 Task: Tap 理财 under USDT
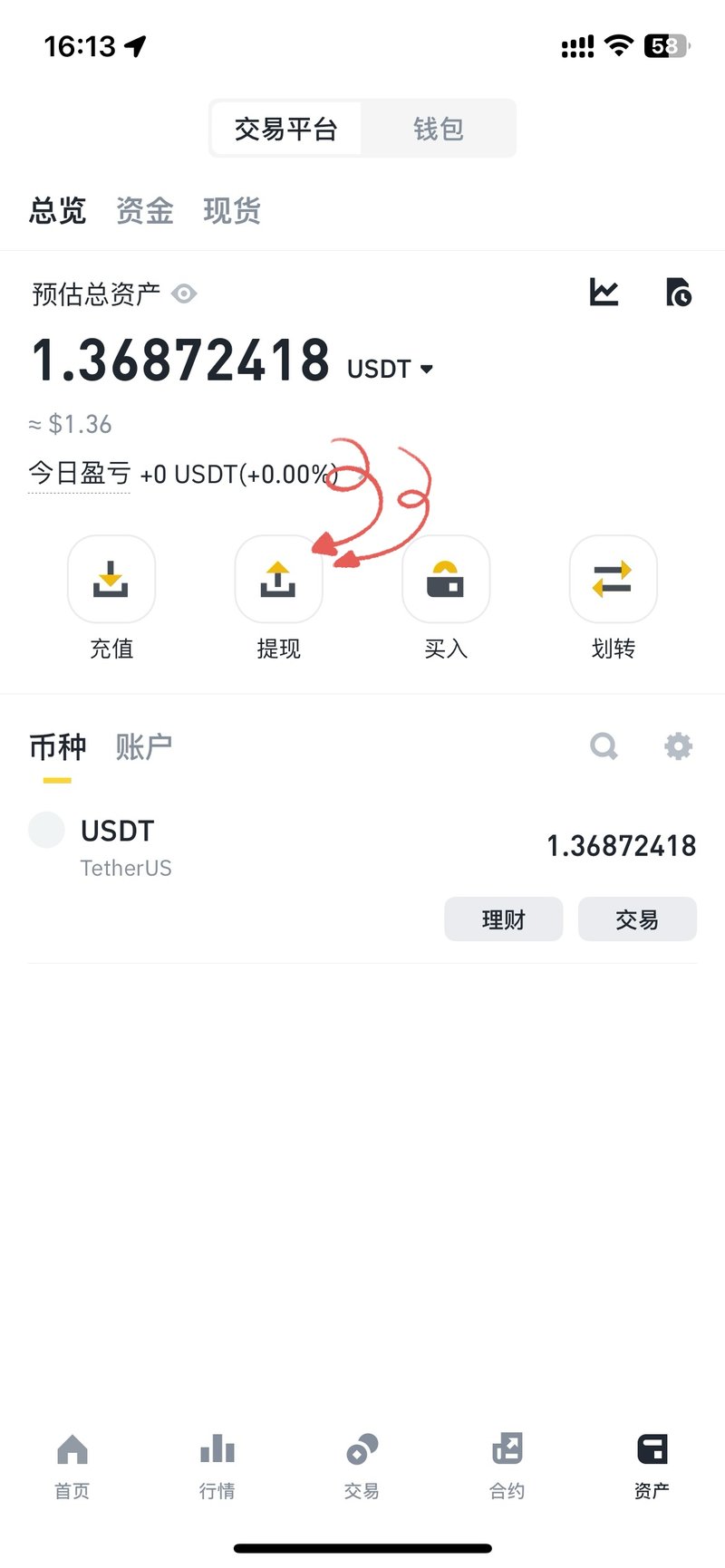tap(503, 919)
